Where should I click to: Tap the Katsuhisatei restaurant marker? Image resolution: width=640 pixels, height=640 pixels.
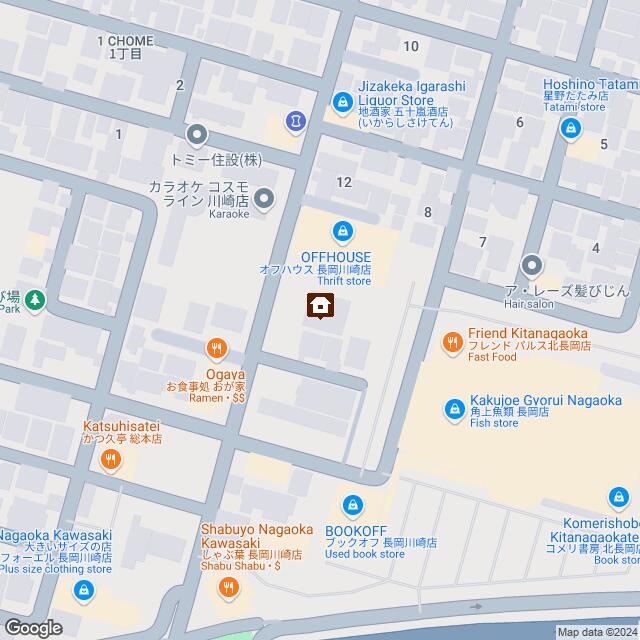click(x=110, y=460)
